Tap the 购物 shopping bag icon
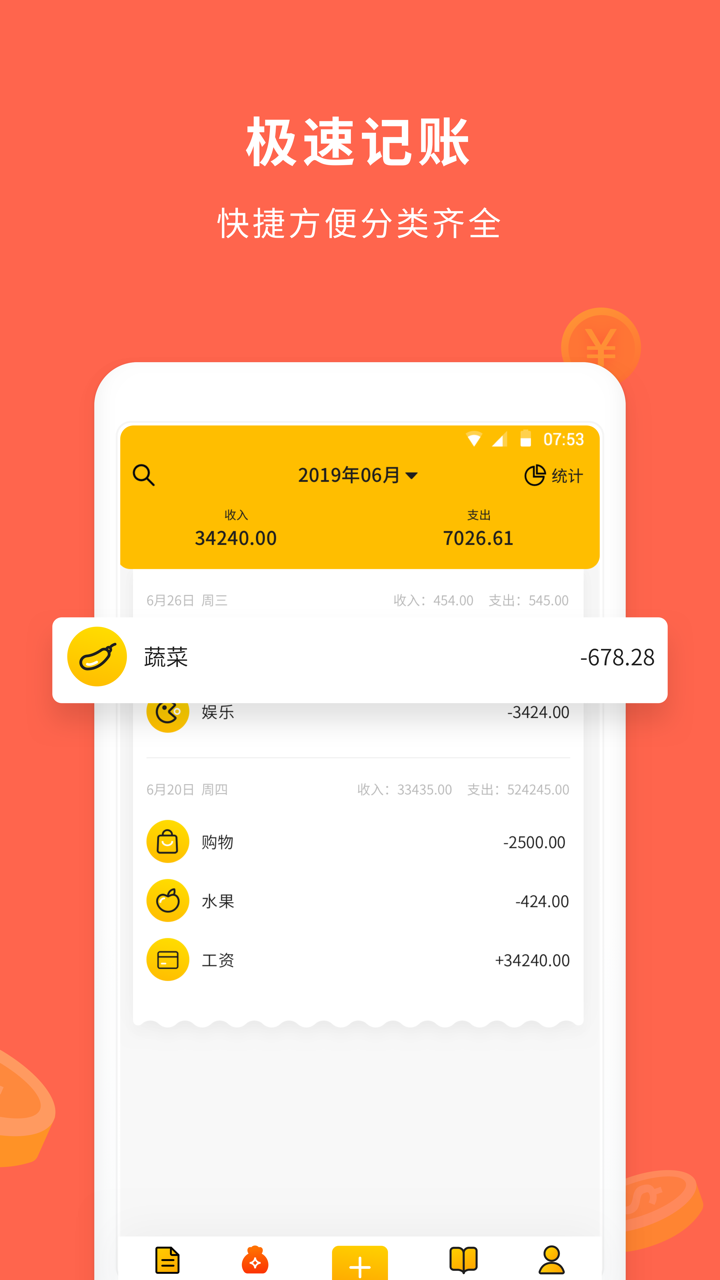The height and width of the screenshot is (1280, 720). pyautogui.click(x=168, y=842)
